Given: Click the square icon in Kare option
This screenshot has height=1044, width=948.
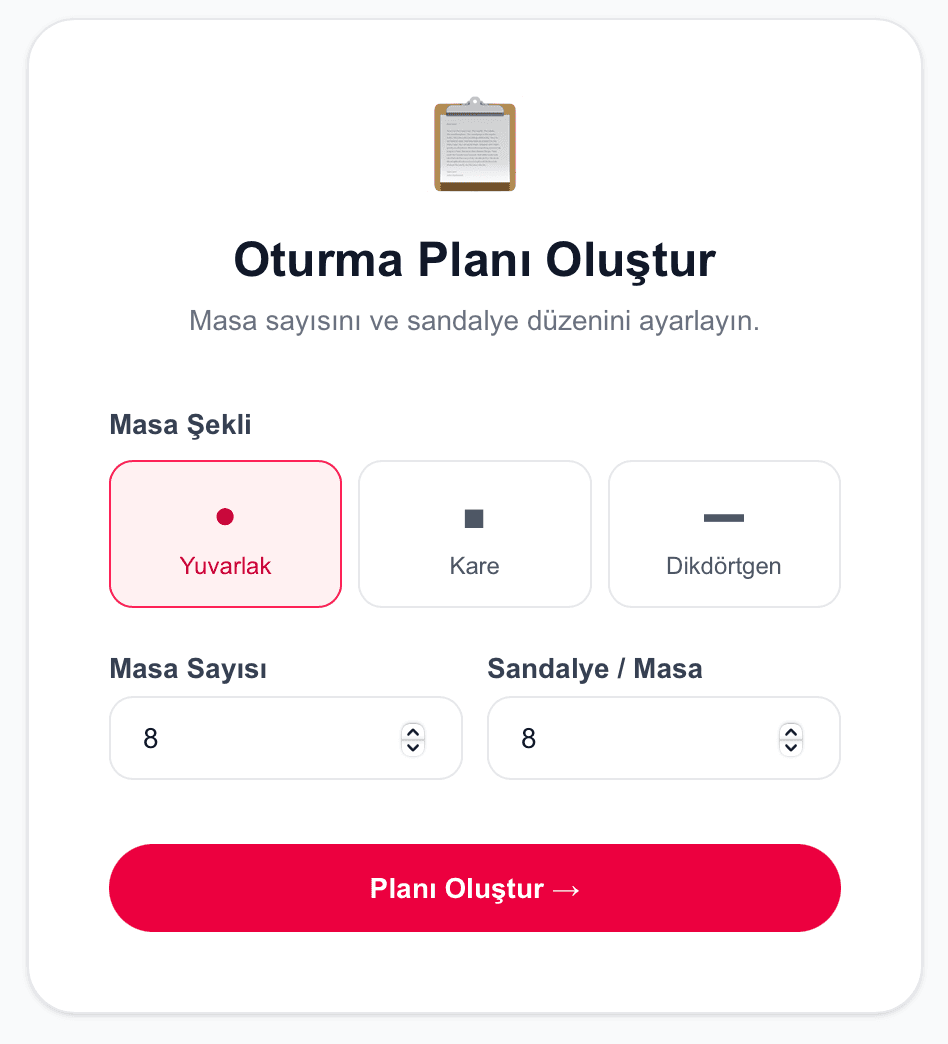Looking at the screenshot, I should (474, 517).
